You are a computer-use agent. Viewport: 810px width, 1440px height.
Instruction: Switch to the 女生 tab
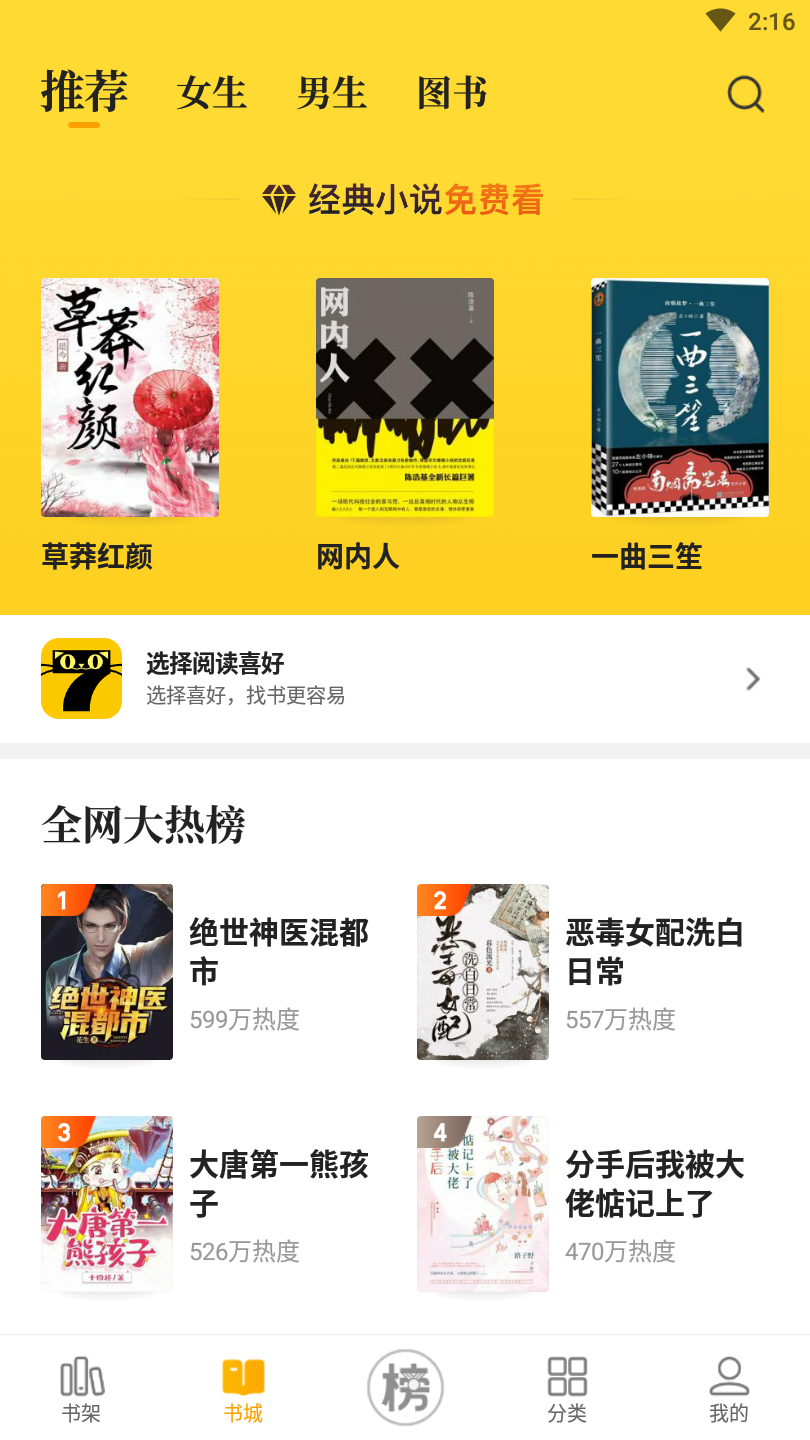coord(212,93)
